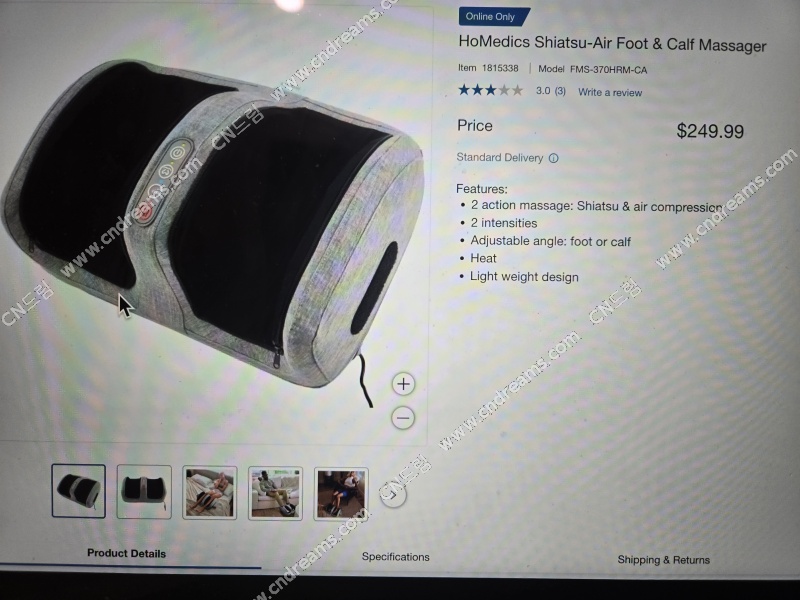Select the first massager thumbnail
Screen dimensions: 800x600
click(79, 491)
